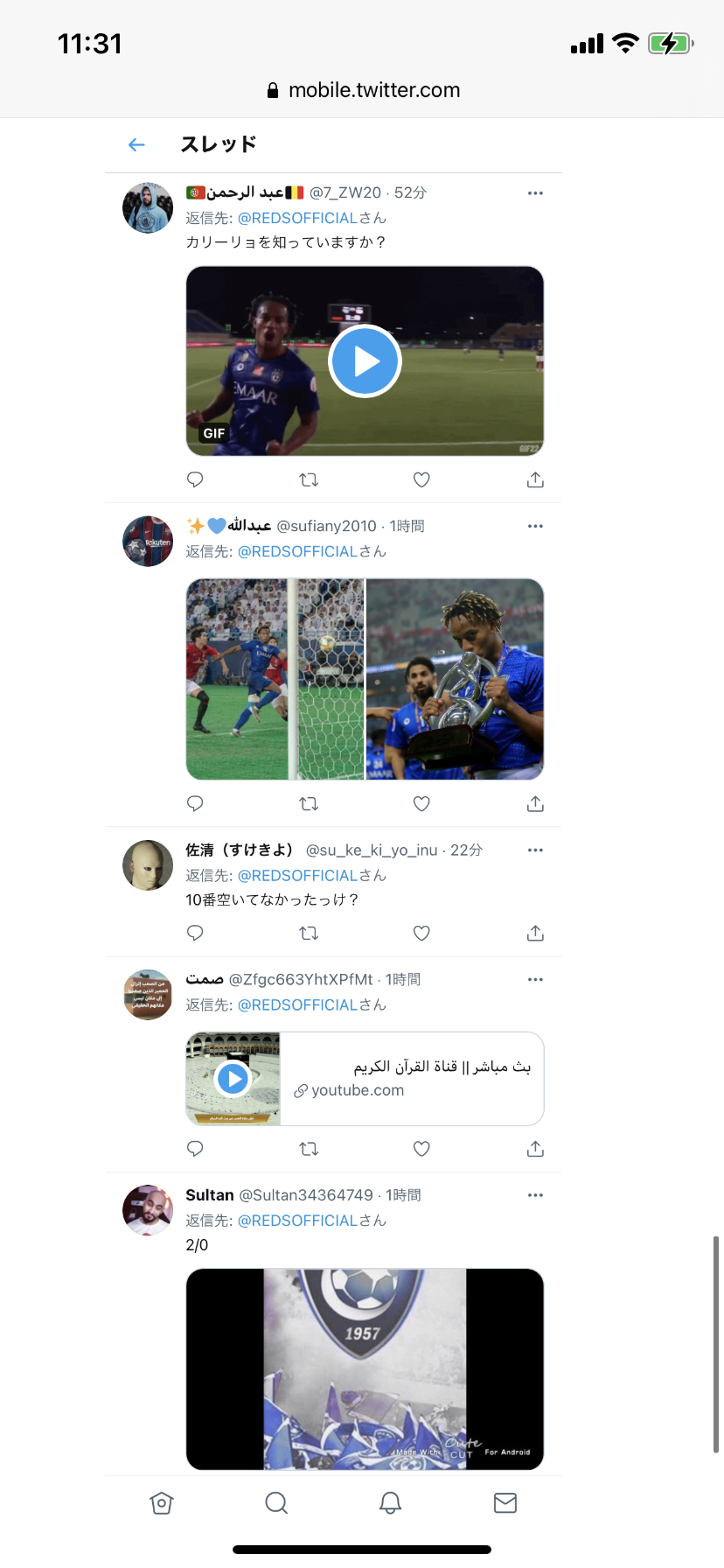Open the more options on @7_ZW20's tweet
The width and height of the screenshot is (724, 1568).
coord(535,192)
